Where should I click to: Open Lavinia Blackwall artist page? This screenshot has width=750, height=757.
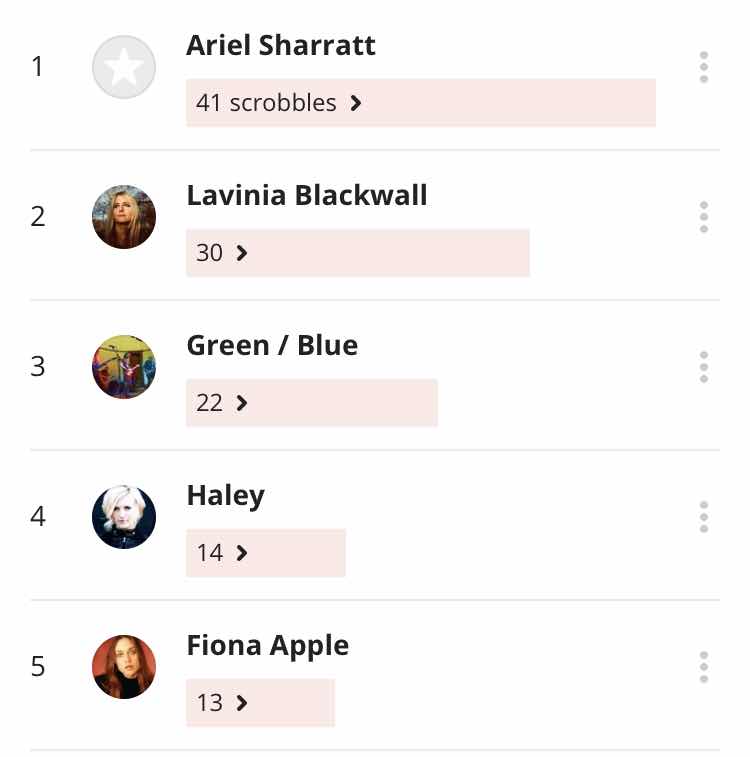(306, 195)
